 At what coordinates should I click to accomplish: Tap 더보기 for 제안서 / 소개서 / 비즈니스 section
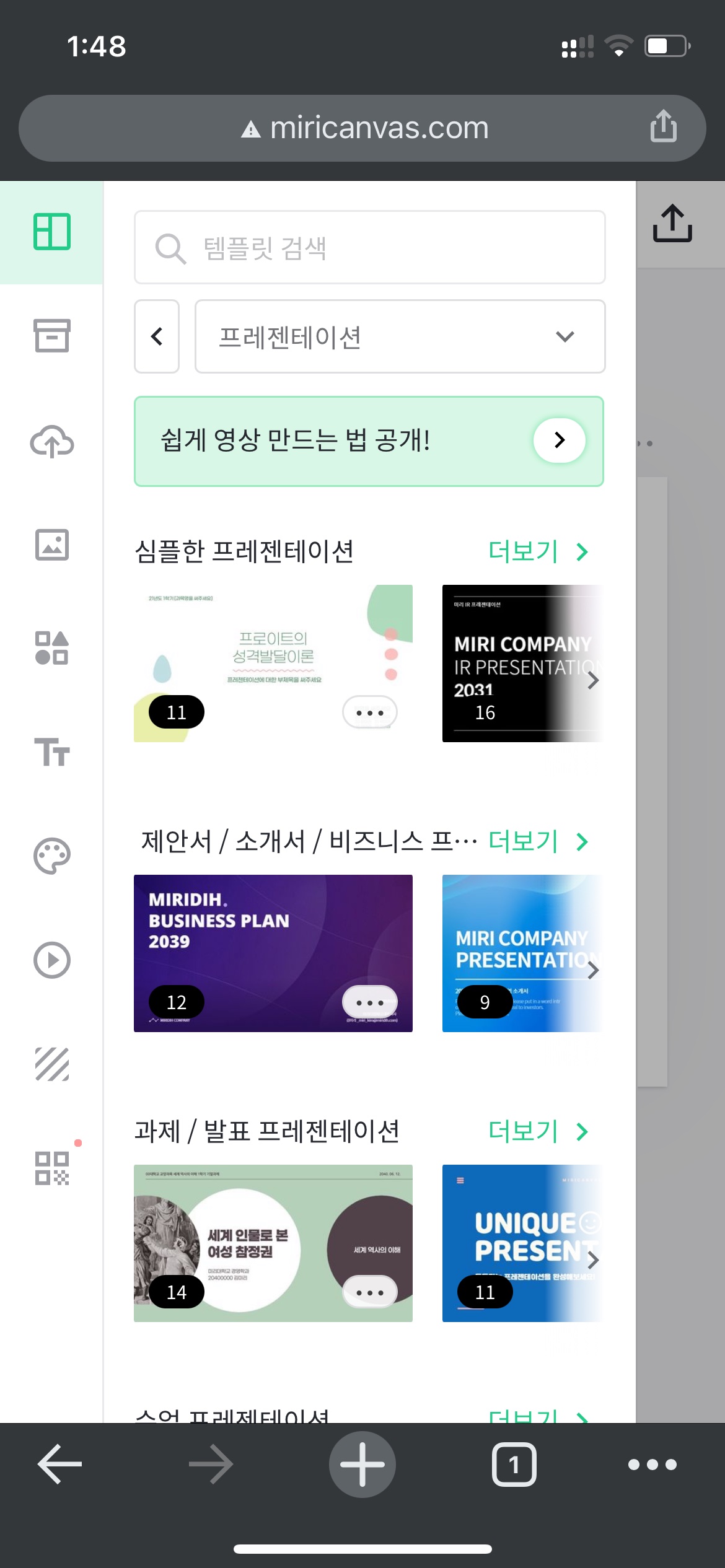tap(537, 841)
